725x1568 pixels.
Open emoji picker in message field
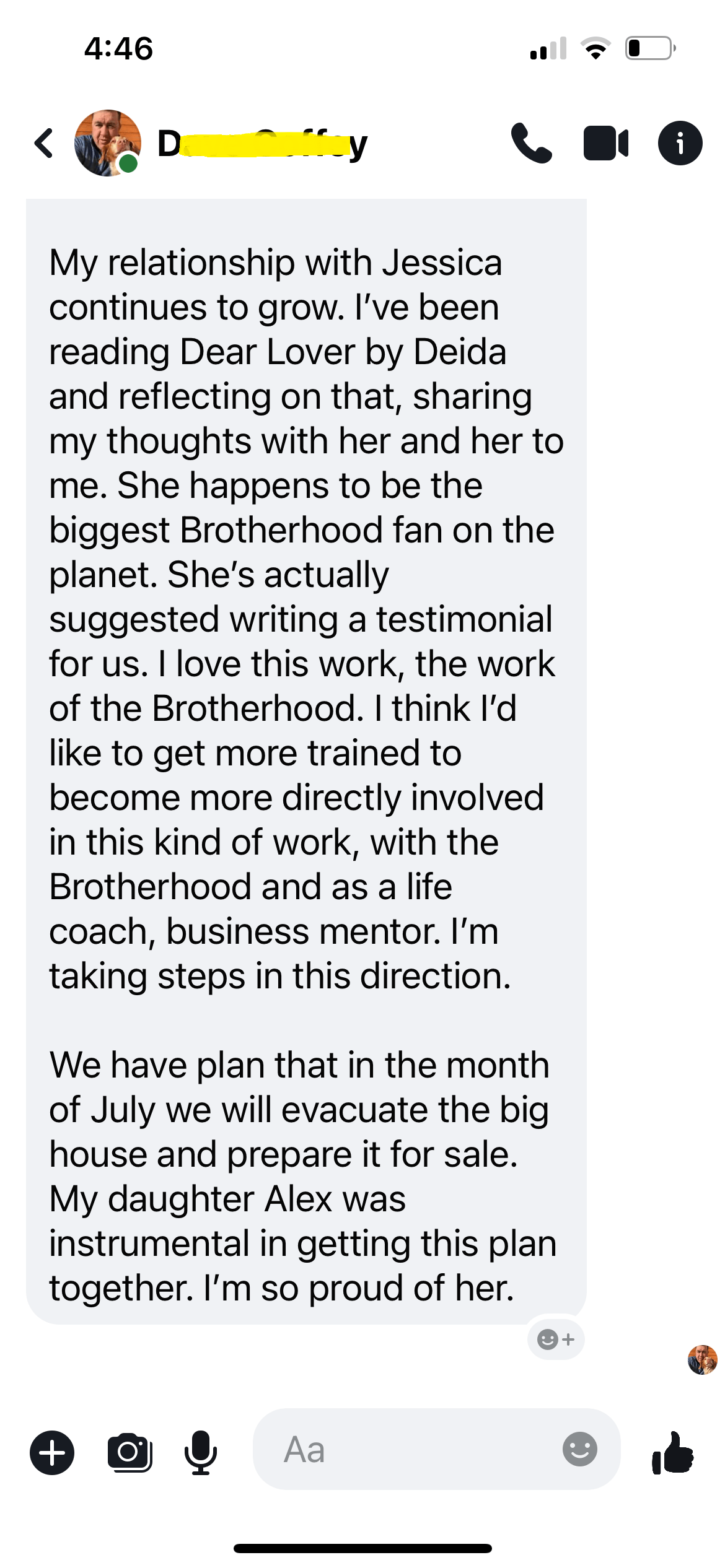579,1449
